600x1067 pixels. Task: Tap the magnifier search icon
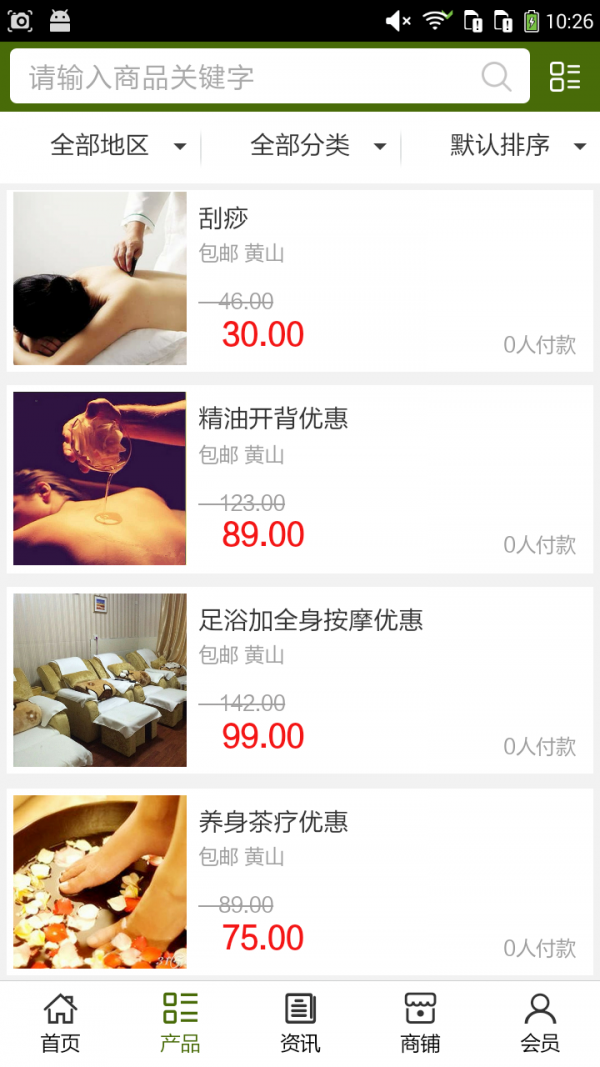click(x=496, y=77)
